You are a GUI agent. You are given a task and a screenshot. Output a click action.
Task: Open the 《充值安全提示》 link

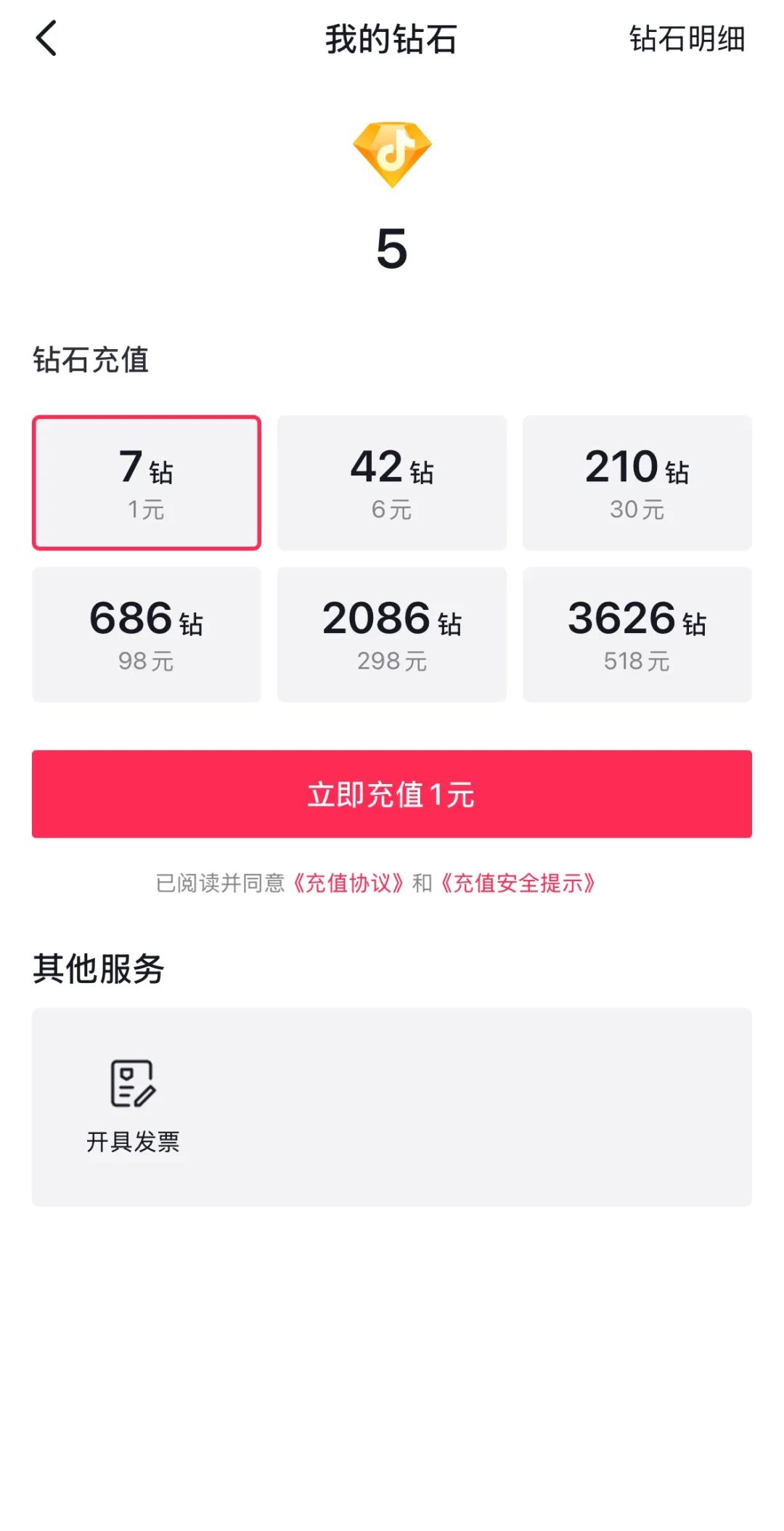tap(518, 883)
